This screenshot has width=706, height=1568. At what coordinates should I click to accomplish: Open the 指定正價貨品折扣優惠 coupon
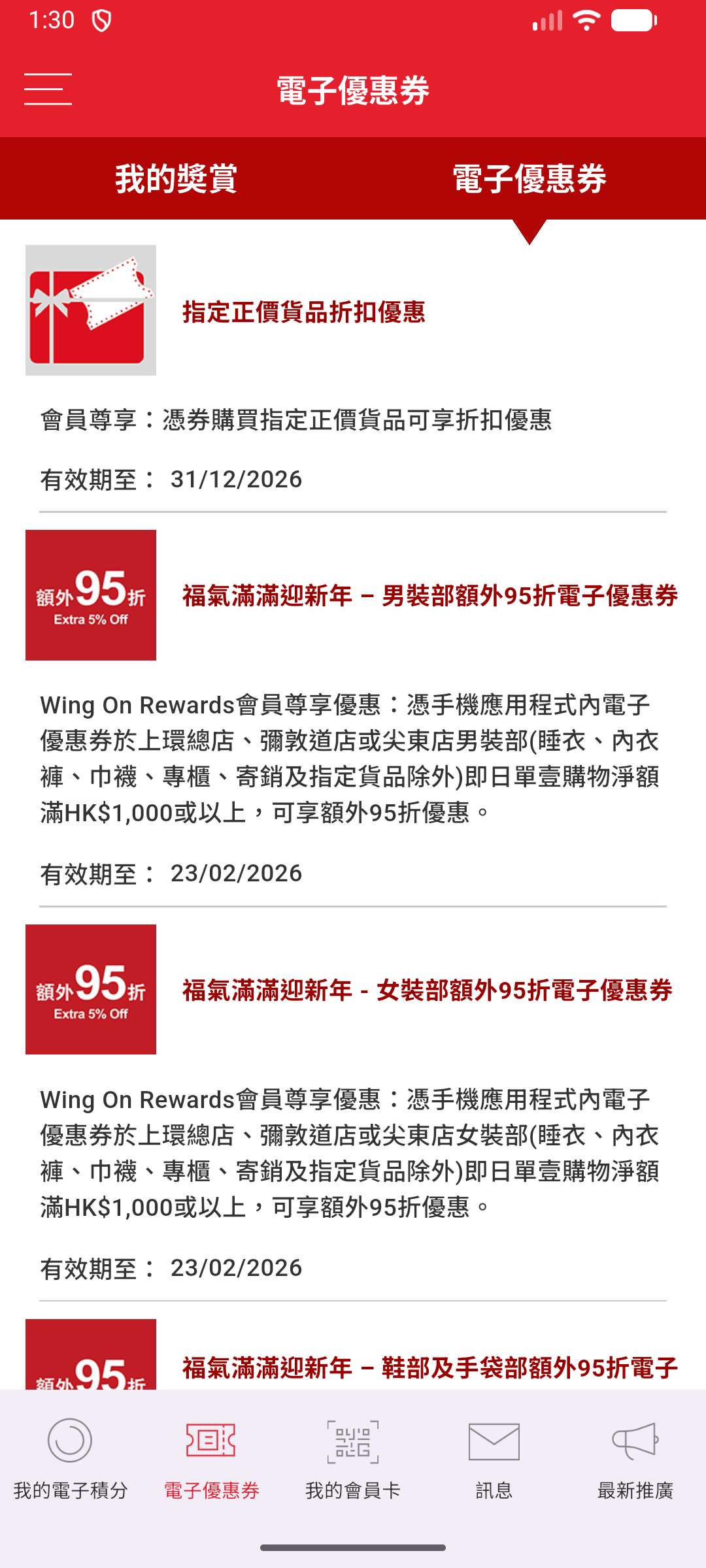pos(303,312)
